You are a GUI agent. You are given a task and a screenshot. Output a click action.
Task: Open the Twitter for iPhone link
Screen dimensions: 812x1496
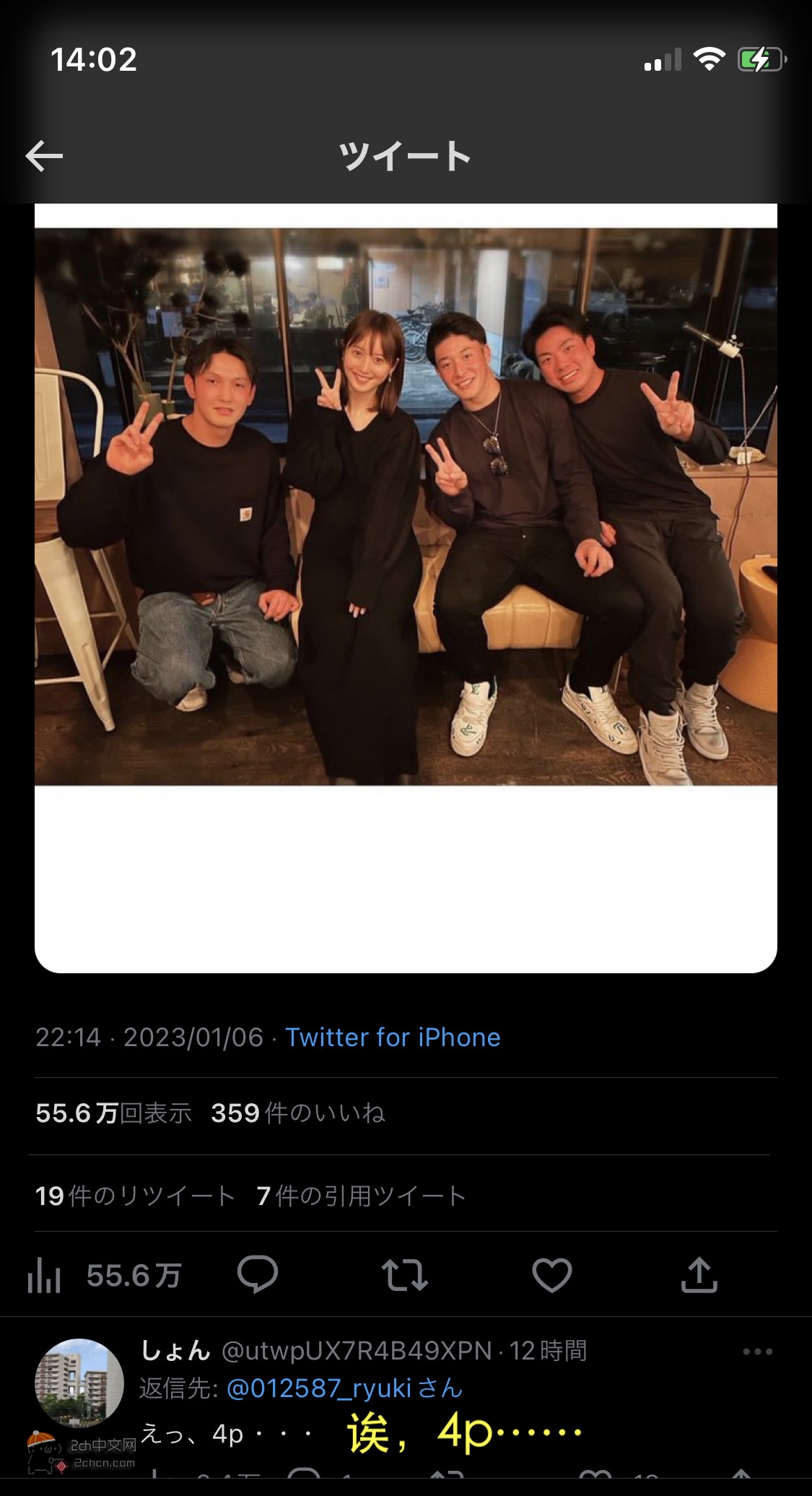coord(393,1038)
